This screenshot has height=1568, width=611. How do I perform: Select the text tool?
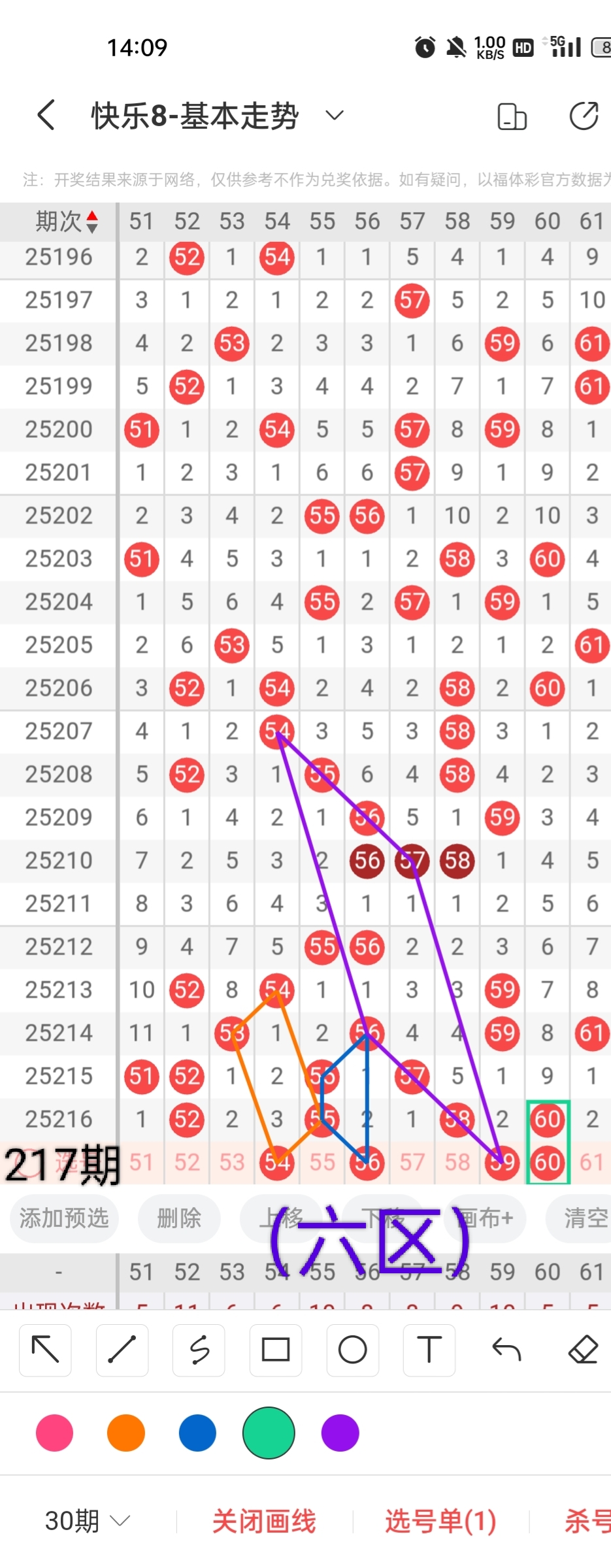(429, 1350)
